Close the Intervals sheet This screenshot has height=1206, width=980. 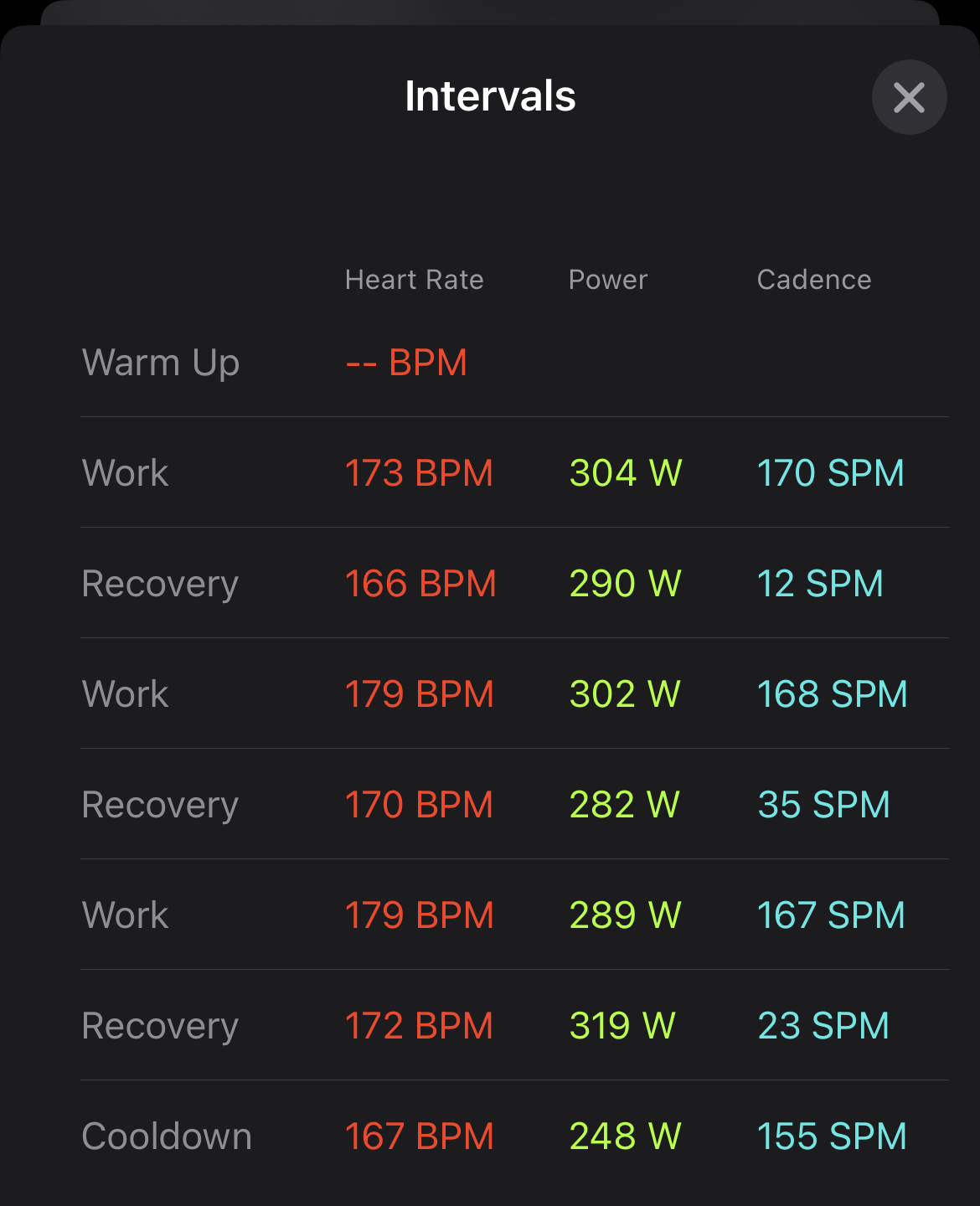coord(909,97)
